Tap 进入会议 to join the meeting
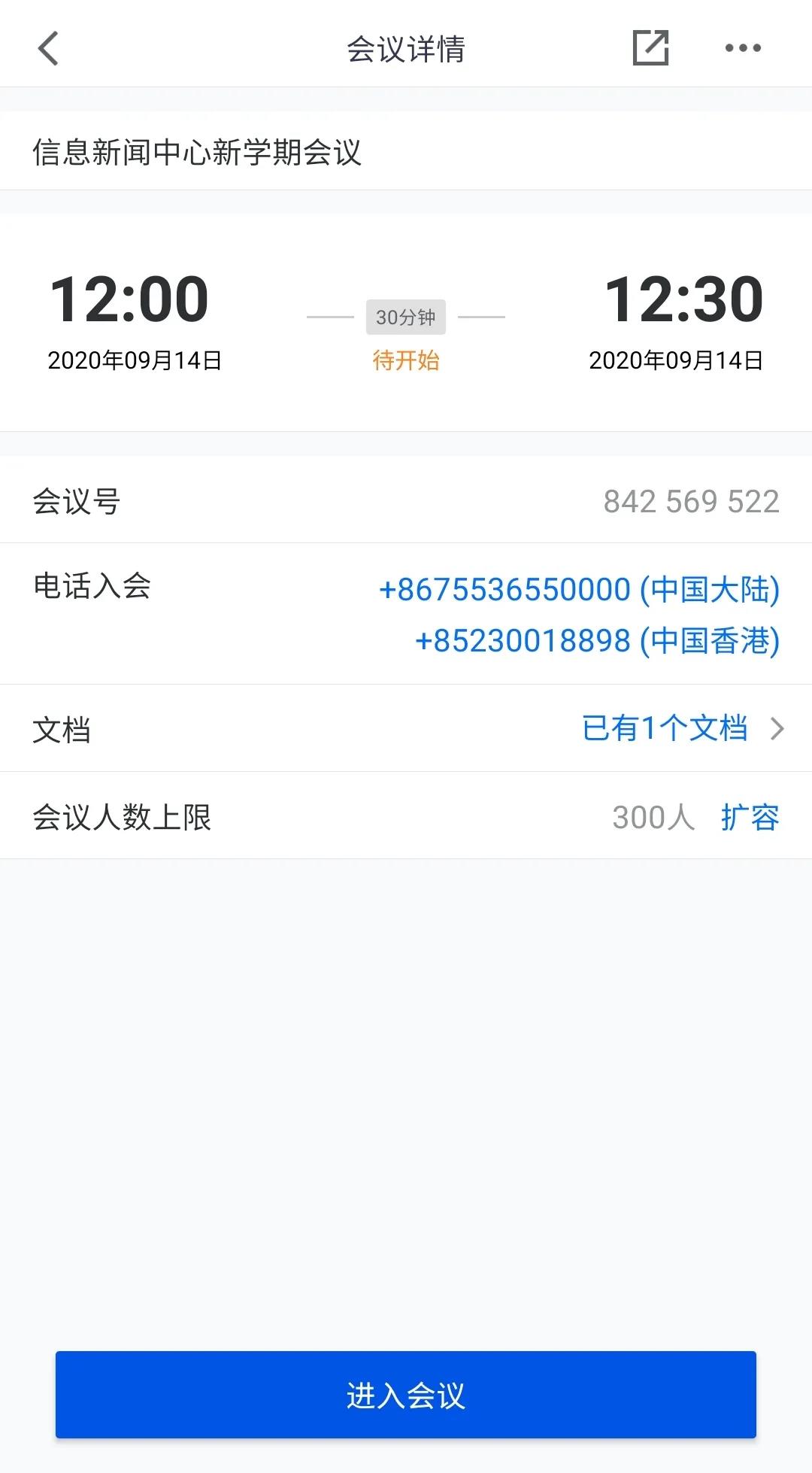812x1473 pixels. (406, 1395)
